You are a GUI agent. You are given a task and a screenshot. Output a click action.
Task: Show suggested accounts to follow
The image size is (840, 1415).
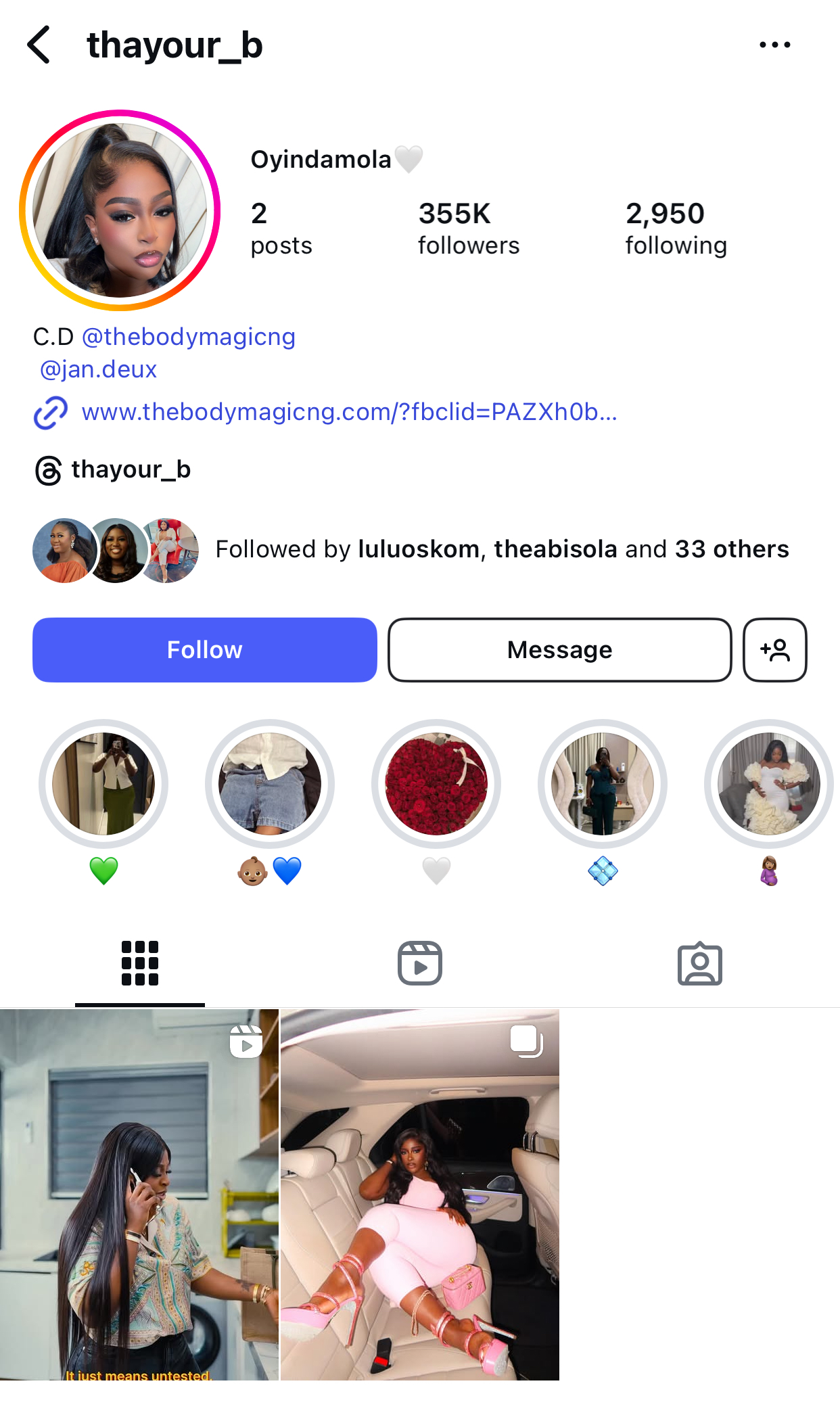(774, 650)
